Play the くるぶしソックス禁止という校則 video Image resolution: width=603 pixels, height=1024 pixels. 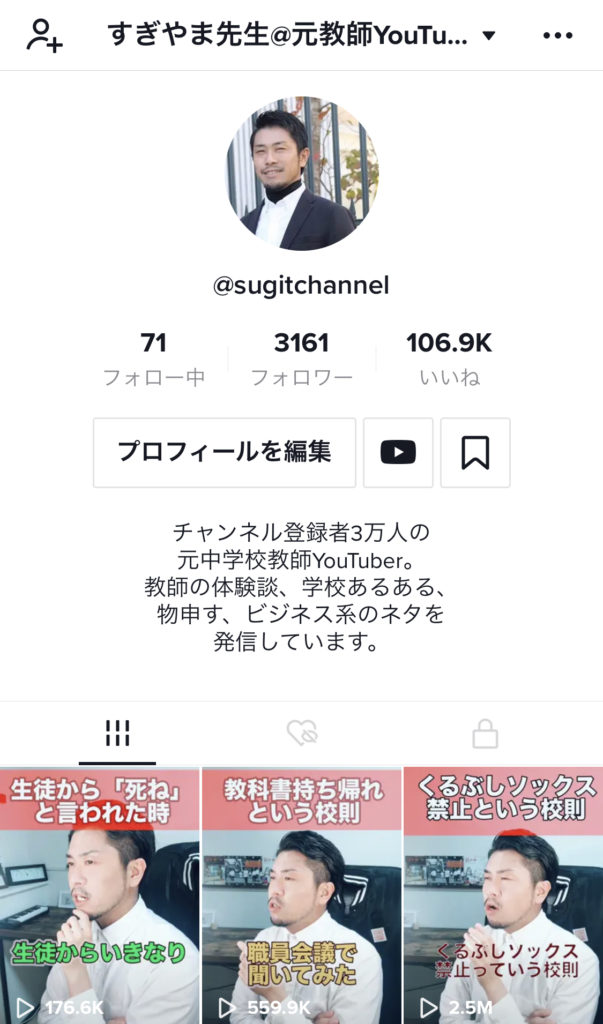(503, 895)
